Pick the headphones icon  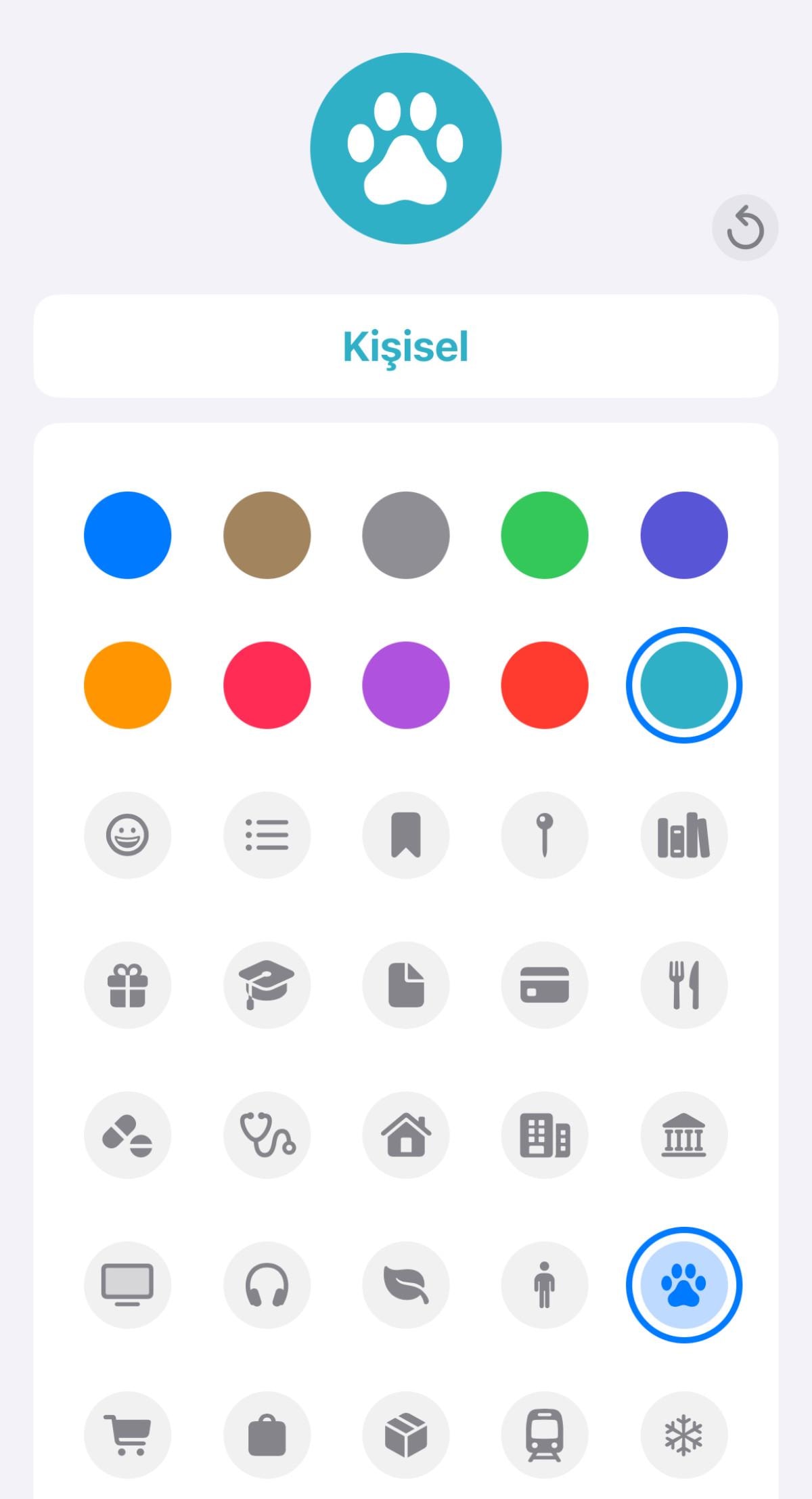pos(267,1284)
